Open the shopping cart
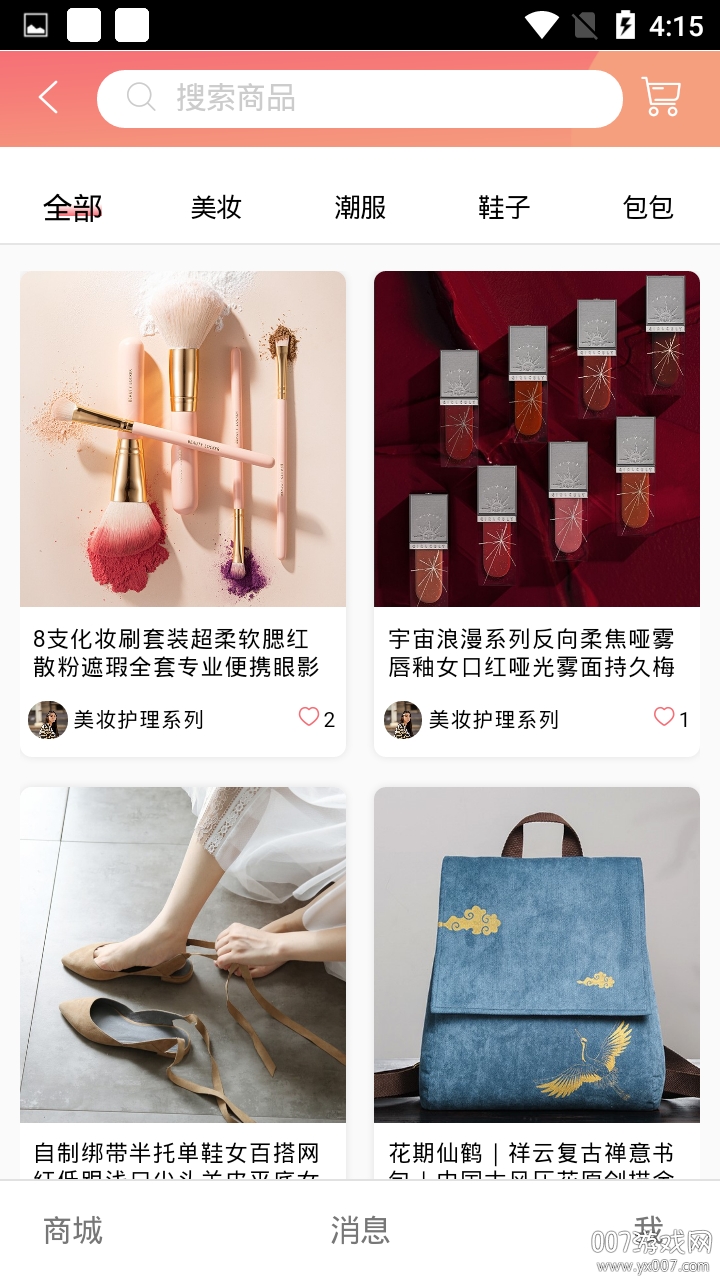Image resolution: width=720 pixels, height=1280 pixels. click(x=661, y=97)
